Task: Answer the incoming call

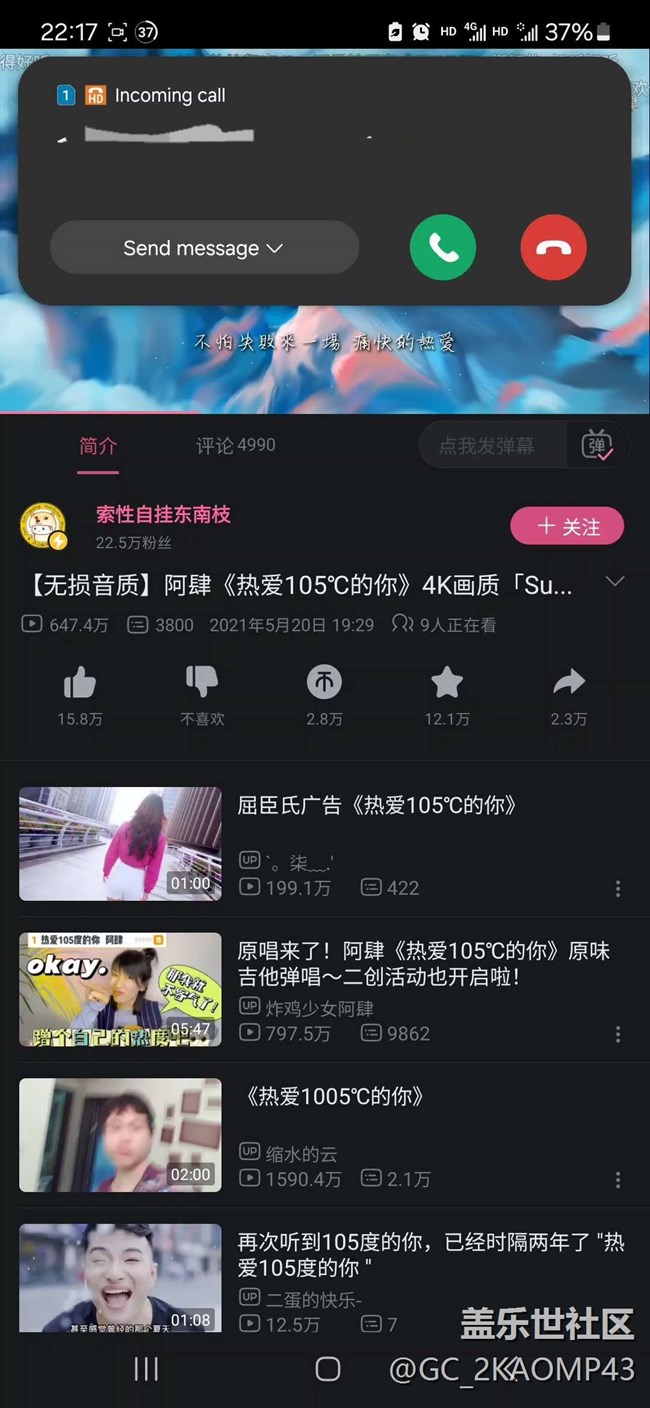Action: [443, 248]
